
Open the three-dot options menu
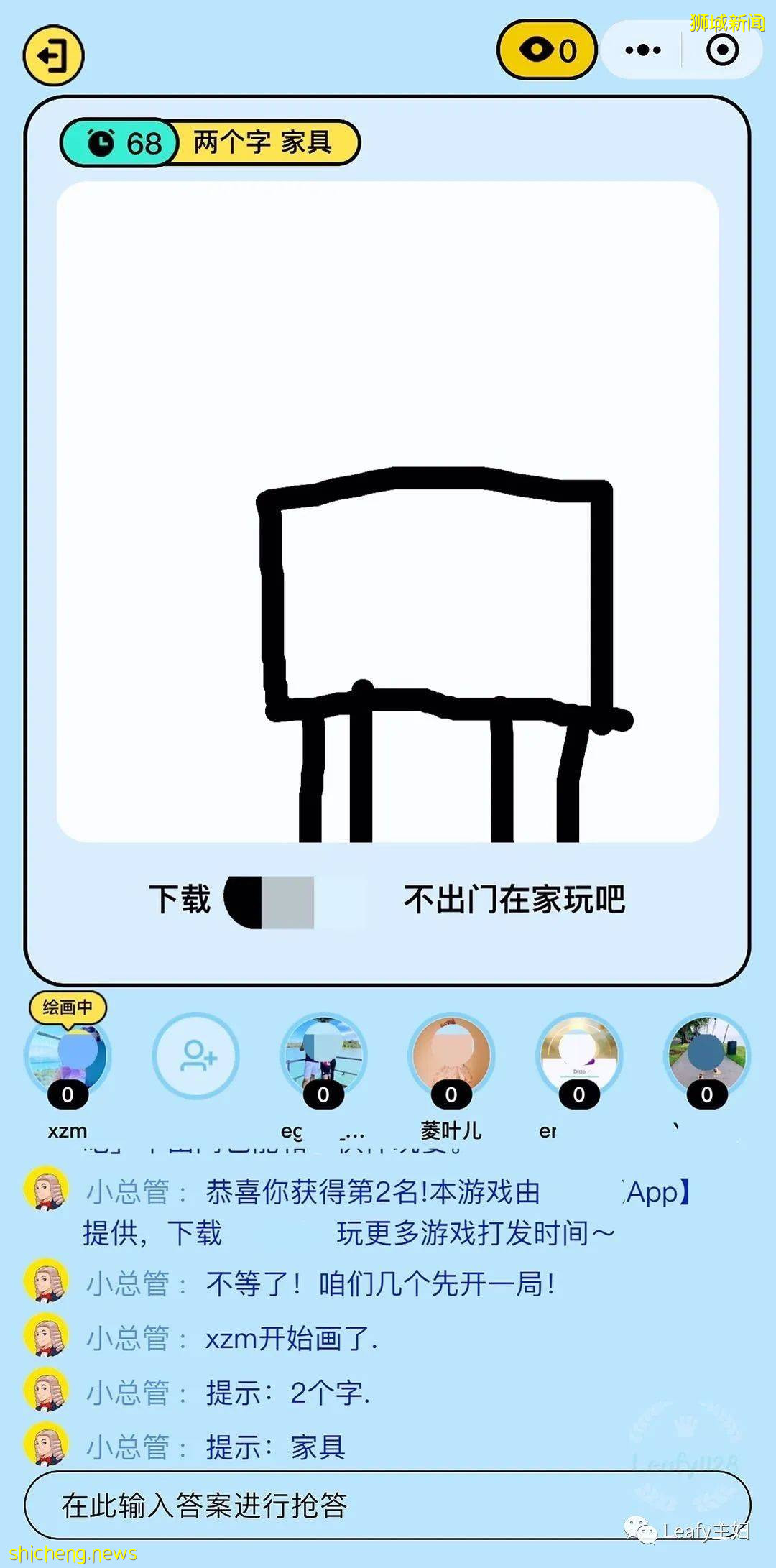pyautogui.click(x=643, y=50)
